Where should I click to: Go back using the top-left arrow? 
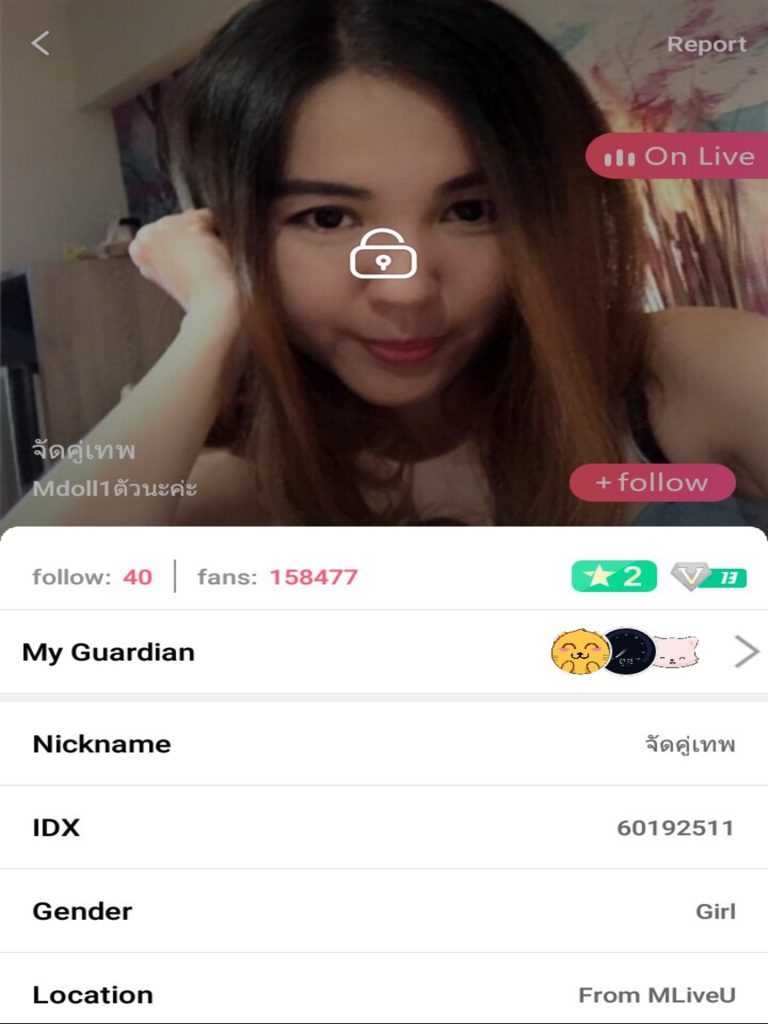40,43
